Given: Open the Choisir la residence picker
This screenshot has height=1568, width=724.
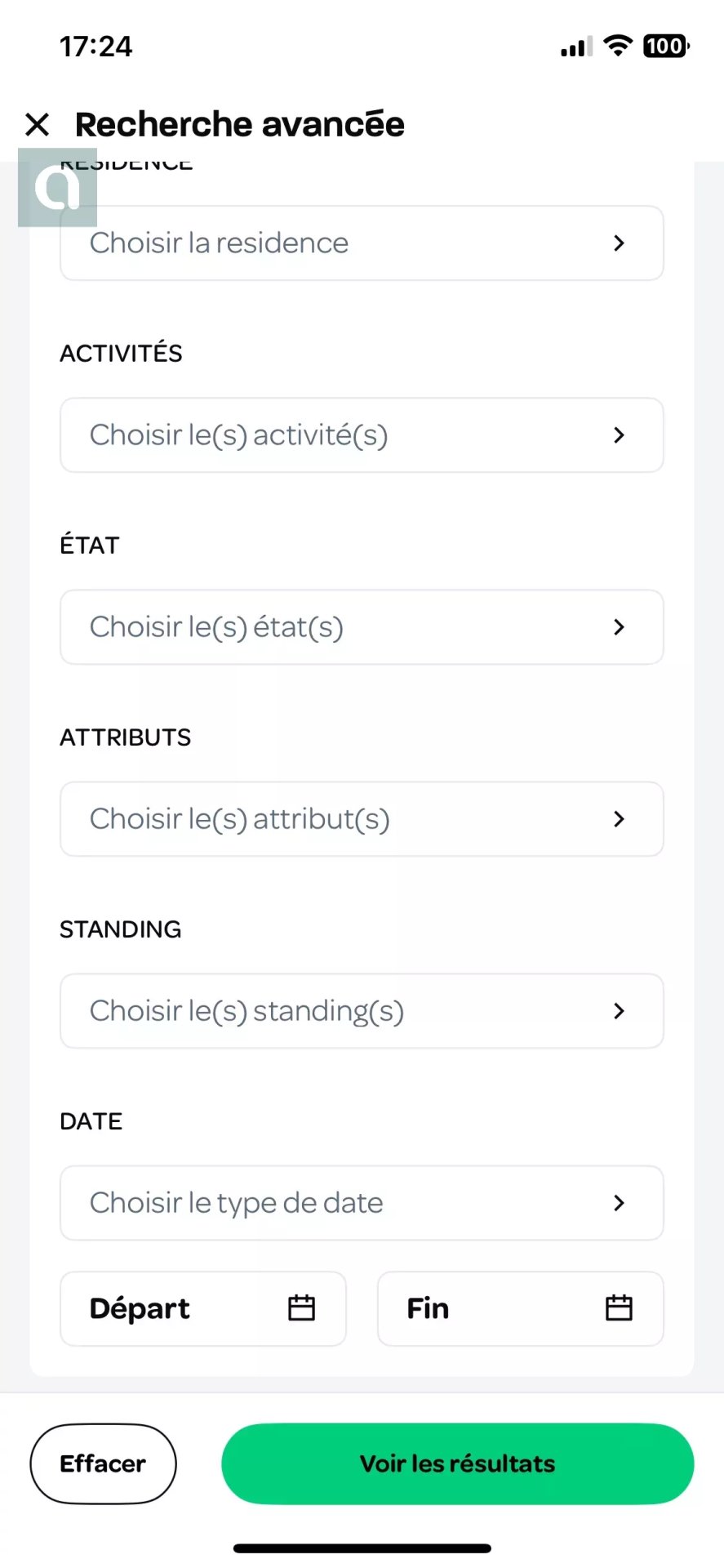Looking at the screenshot, I should tap(362, 243).
